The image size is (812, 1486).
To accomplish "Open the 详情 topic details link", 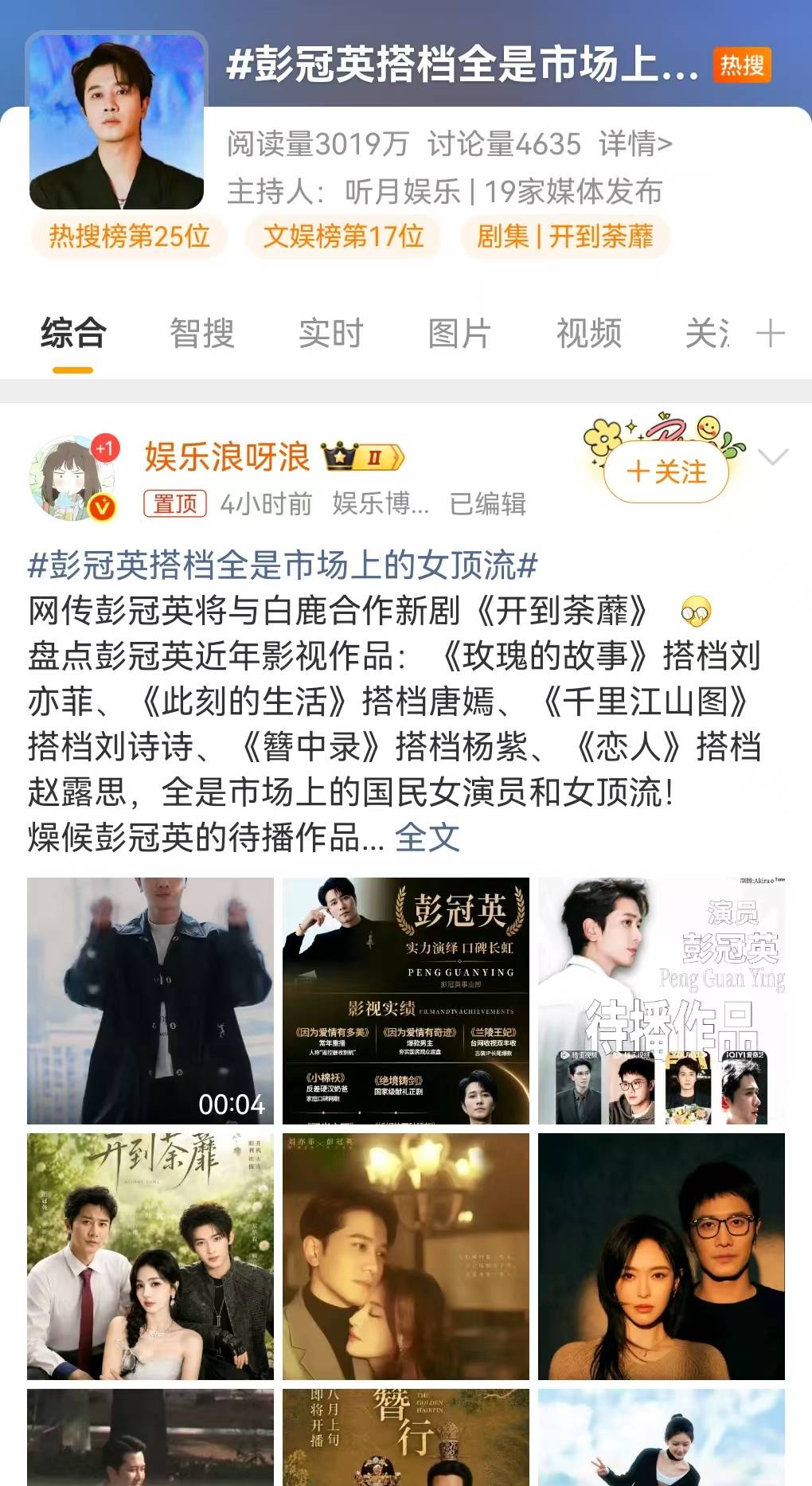I will point(635,144).
